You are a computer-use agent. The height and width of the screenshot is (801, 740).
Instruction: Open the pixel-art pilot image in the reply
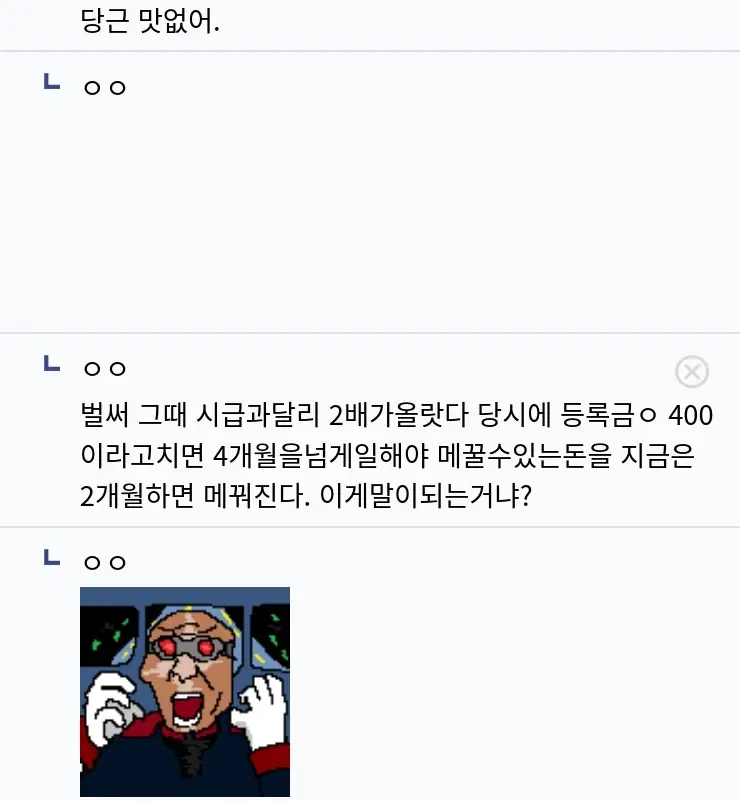point(185,691)
